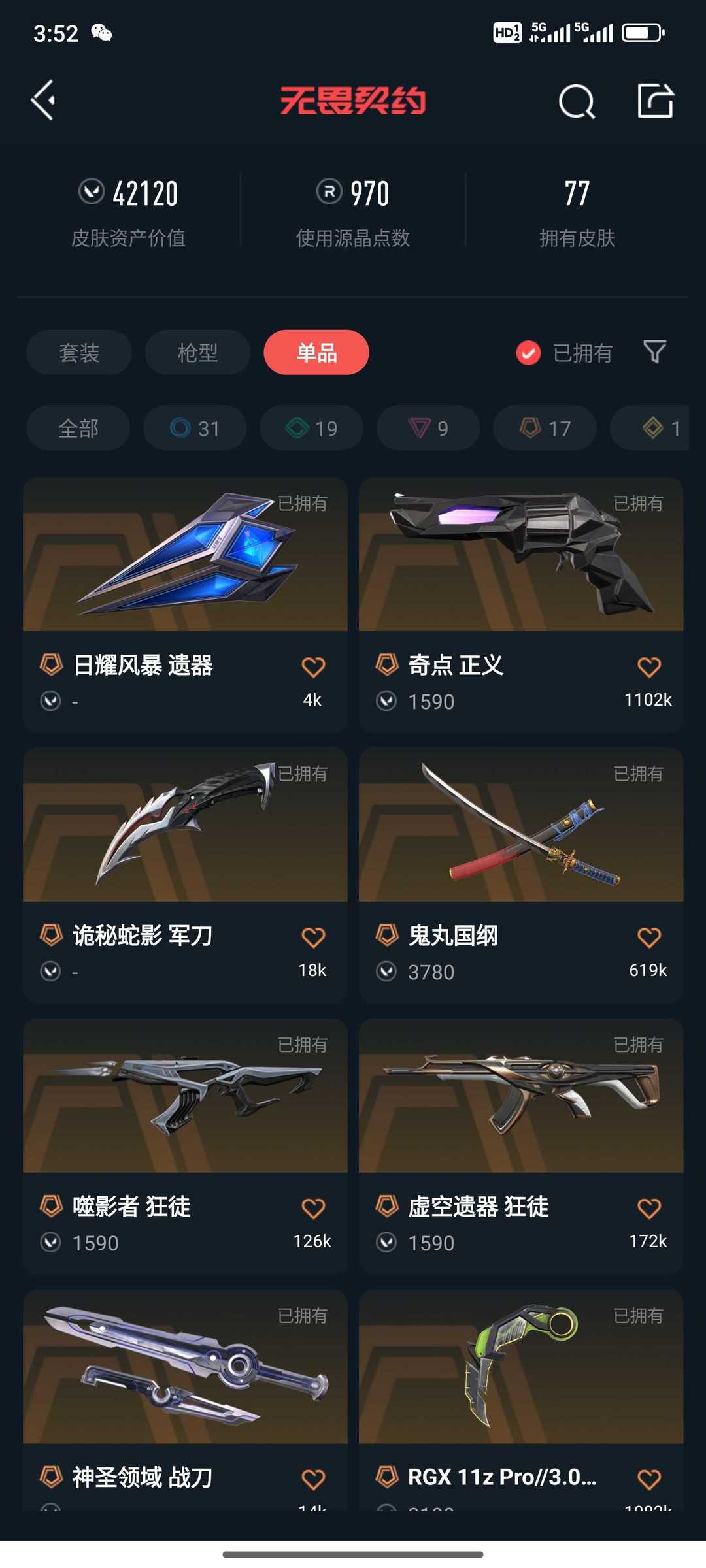Open the 虚空遗器 狂徒 skin card
The height and width of the screenshot is (1568, 706).
click(521, 1146)
